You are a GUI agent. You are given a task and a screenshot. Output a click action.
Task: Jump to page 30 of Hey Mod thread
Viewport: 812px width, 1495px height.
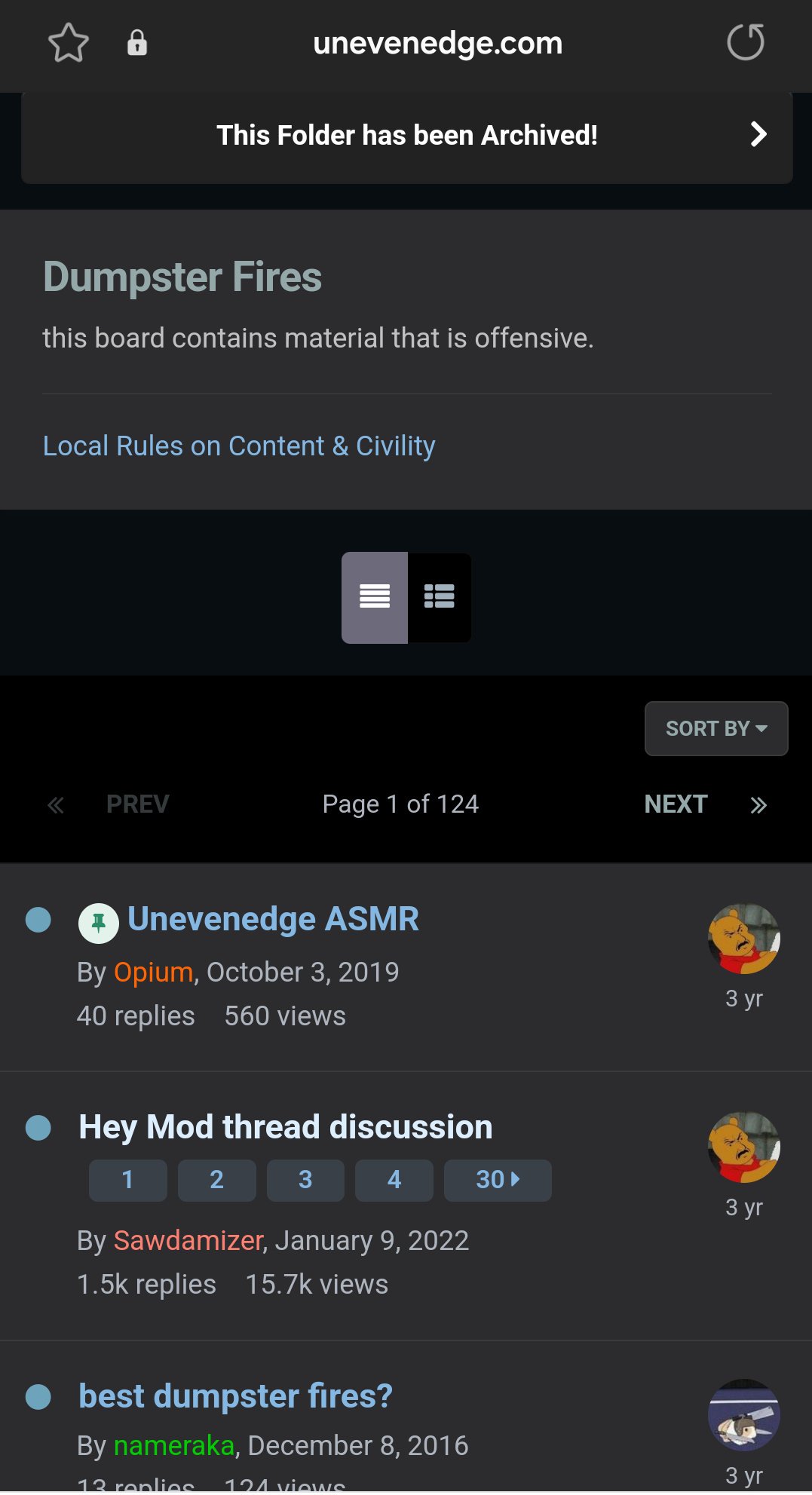(498, 1180)
